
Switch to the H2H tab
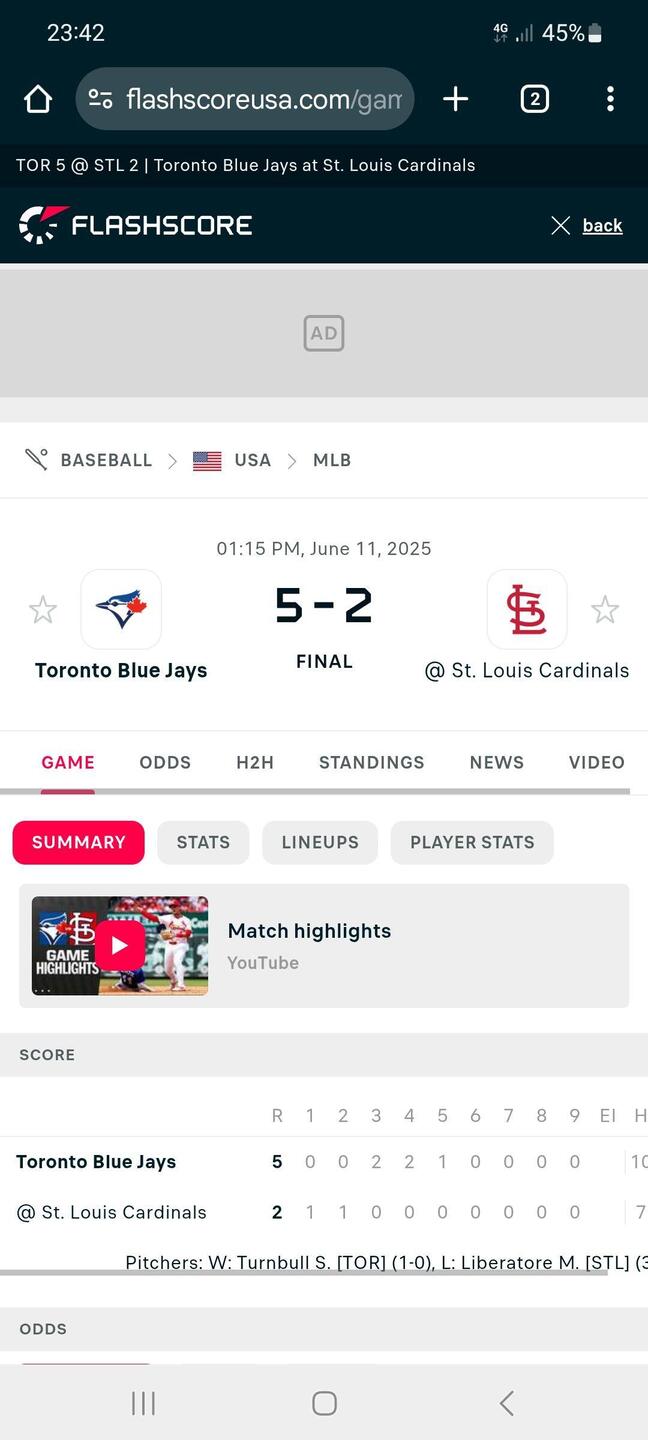(x=255, y=762)
